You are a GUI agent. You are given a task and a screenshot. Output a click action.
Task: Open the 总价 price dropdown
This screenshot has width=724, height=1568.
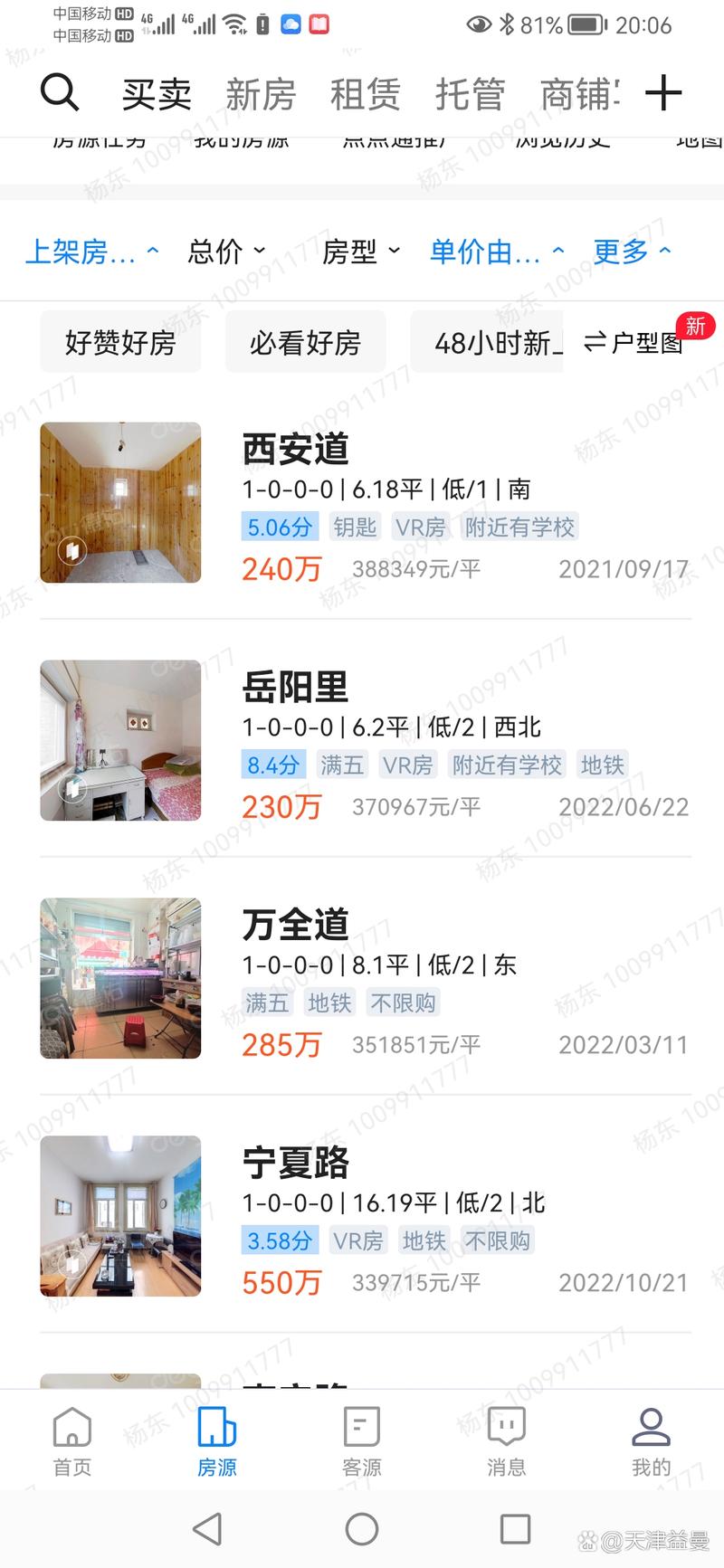coord(224,252)
